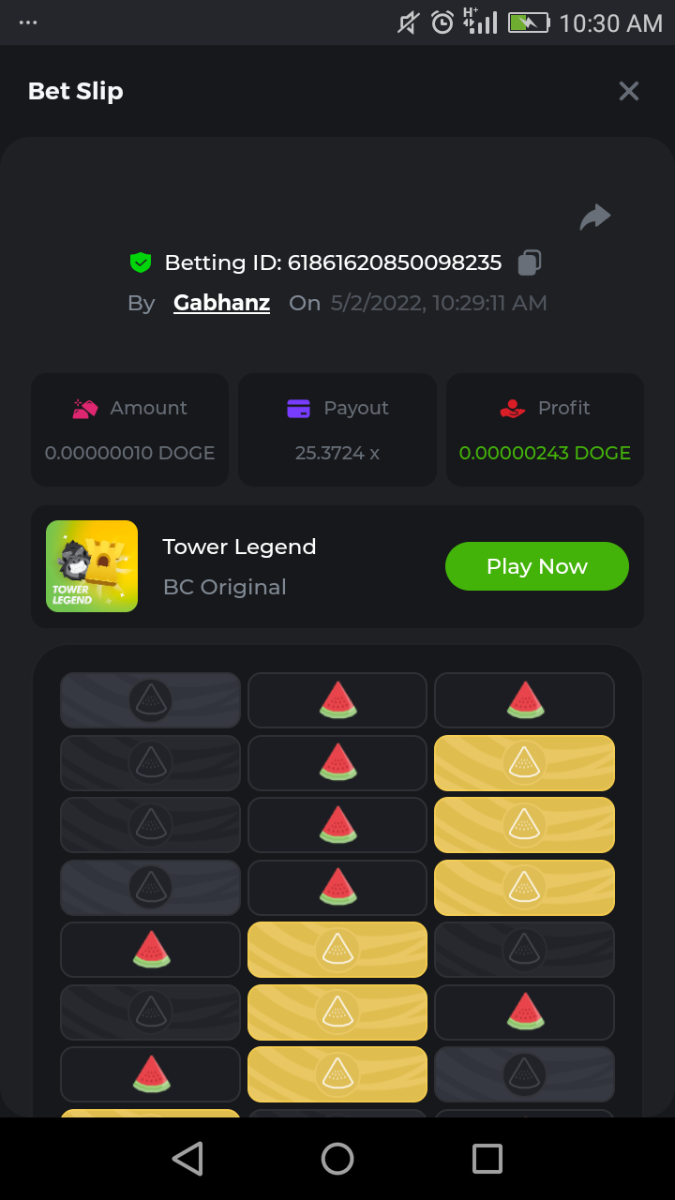
Task: Open the Tower Legend game thumbnail
Action: coord(92,566)
